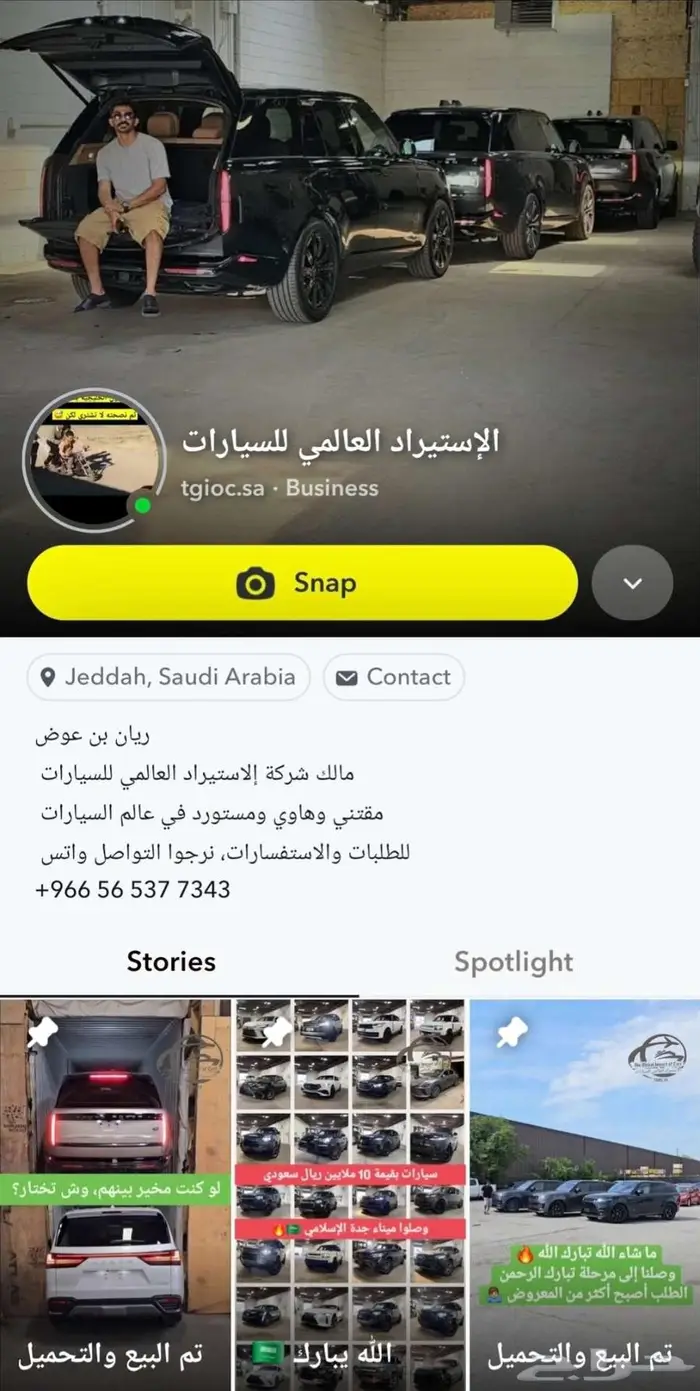The height and width of the screenshot is (1391, 700).
Task: Open the Contact chip
Action: coord(393,677)
